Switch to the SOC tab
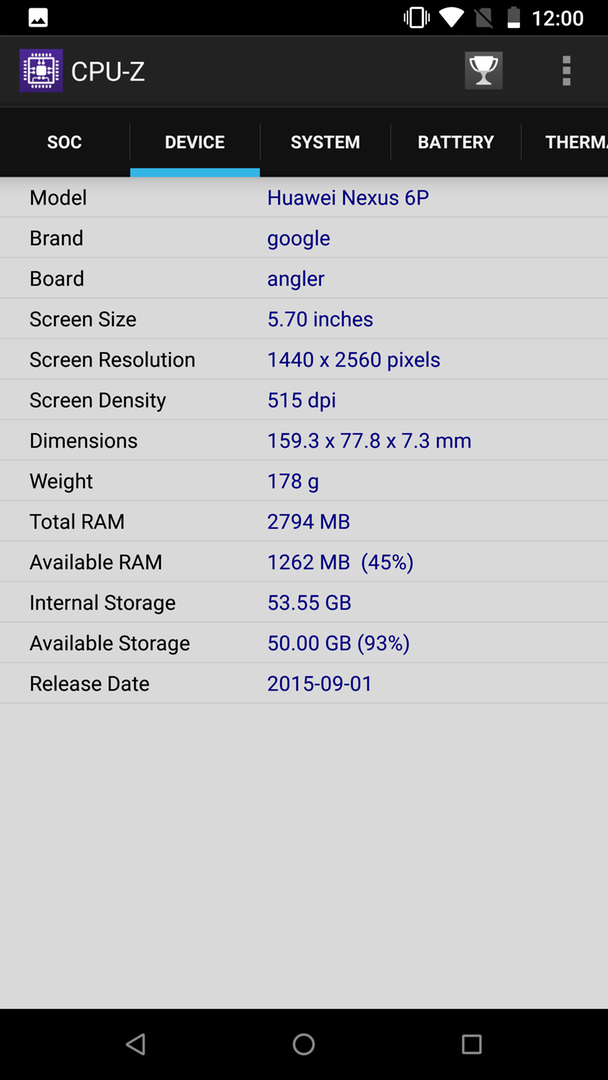 pyautogui.click(x=65, y=142)
